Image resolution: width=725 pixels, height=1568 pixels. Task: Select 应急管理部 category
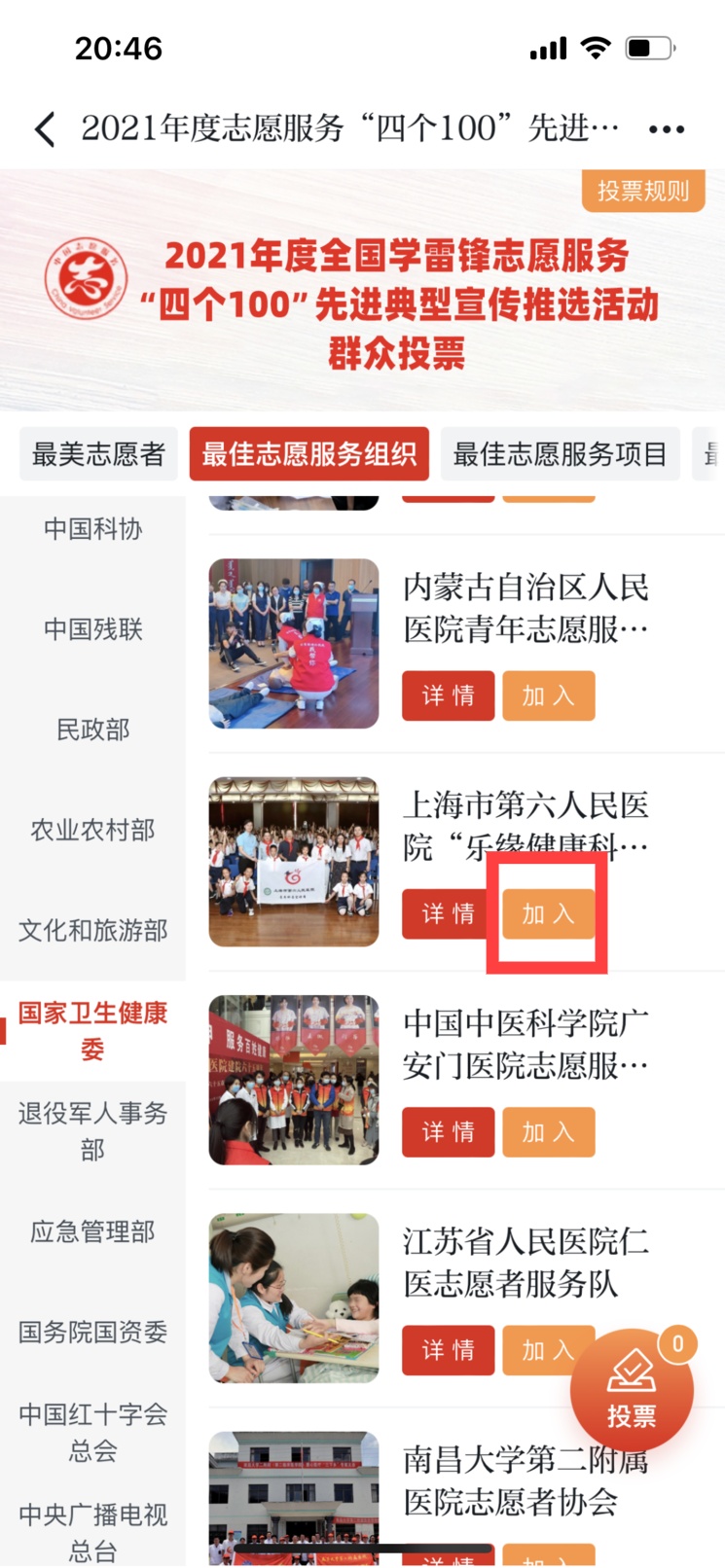[x=92, y=1231]
